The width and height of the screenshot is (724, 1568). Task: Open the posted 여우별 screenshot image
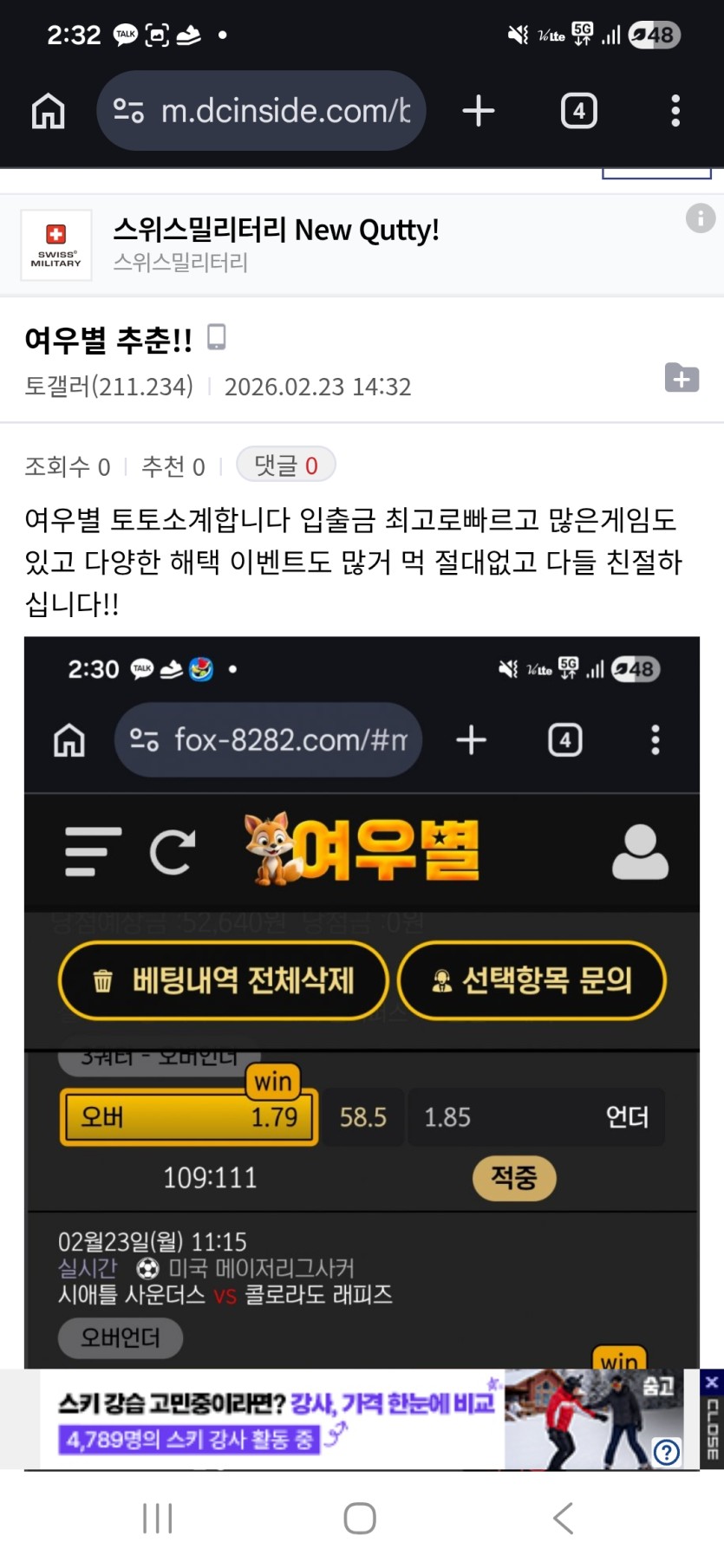click(362, 997)
